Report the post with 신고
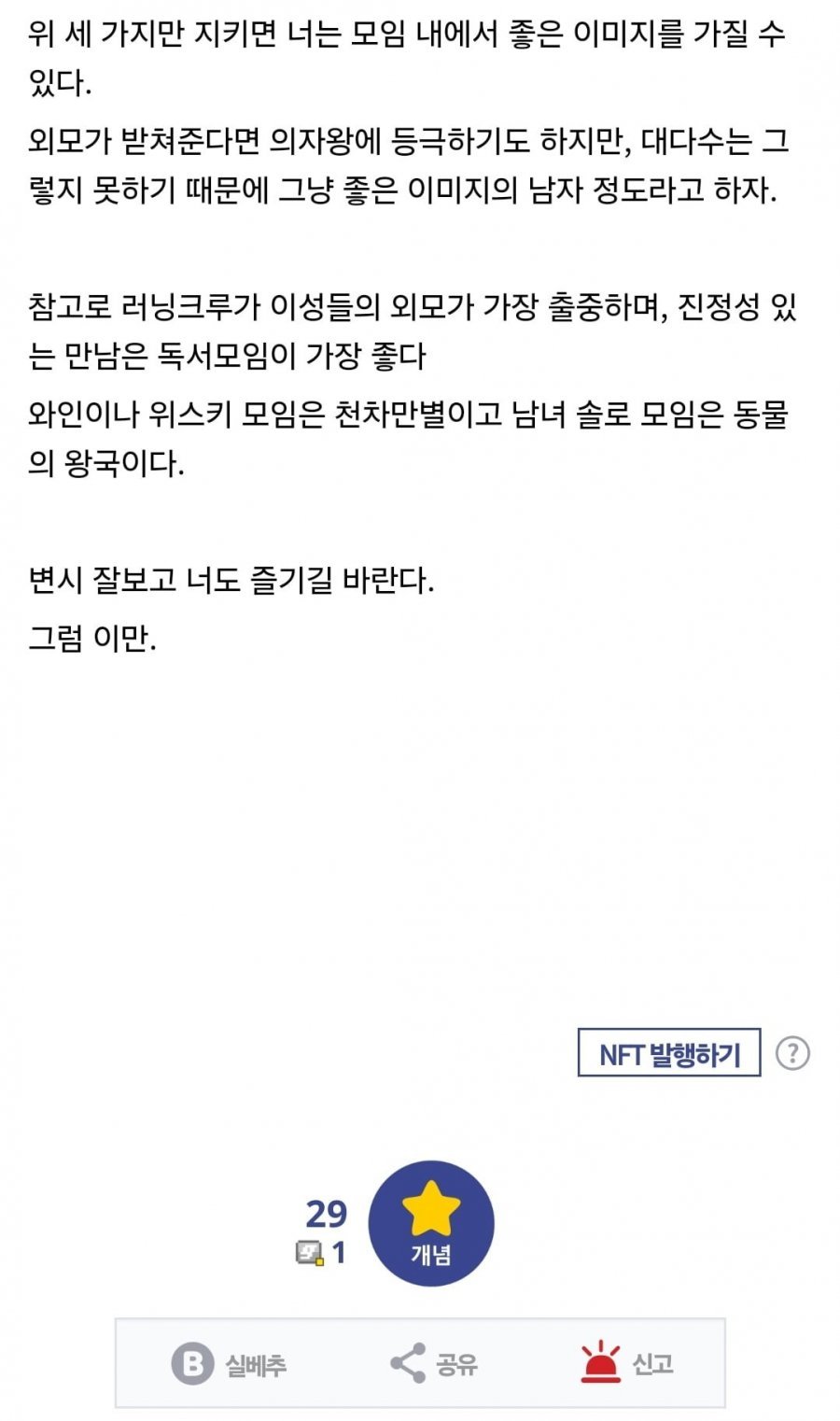840x1421 pixels. coord(626,1363)
